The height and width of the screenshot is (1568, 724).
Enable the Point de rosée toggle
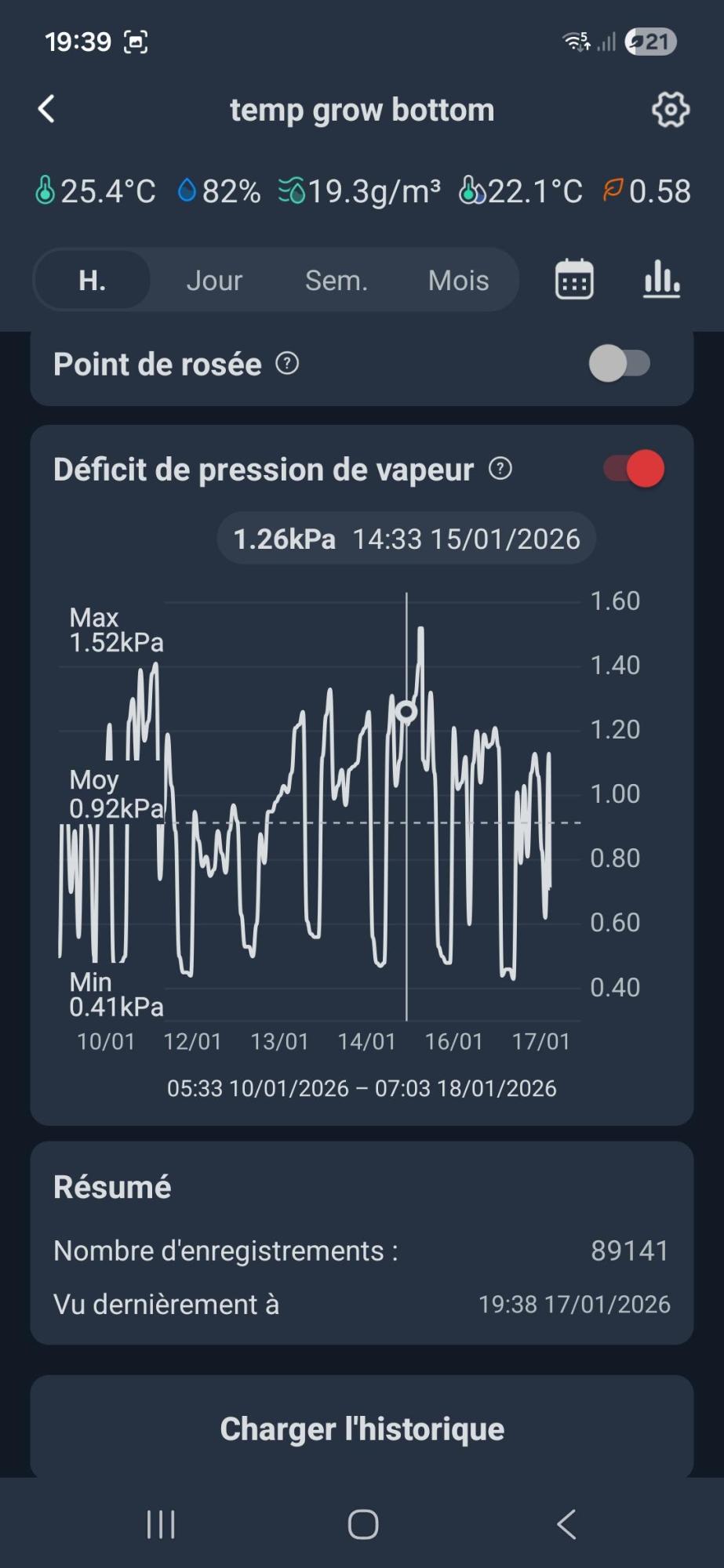(620, 364)
